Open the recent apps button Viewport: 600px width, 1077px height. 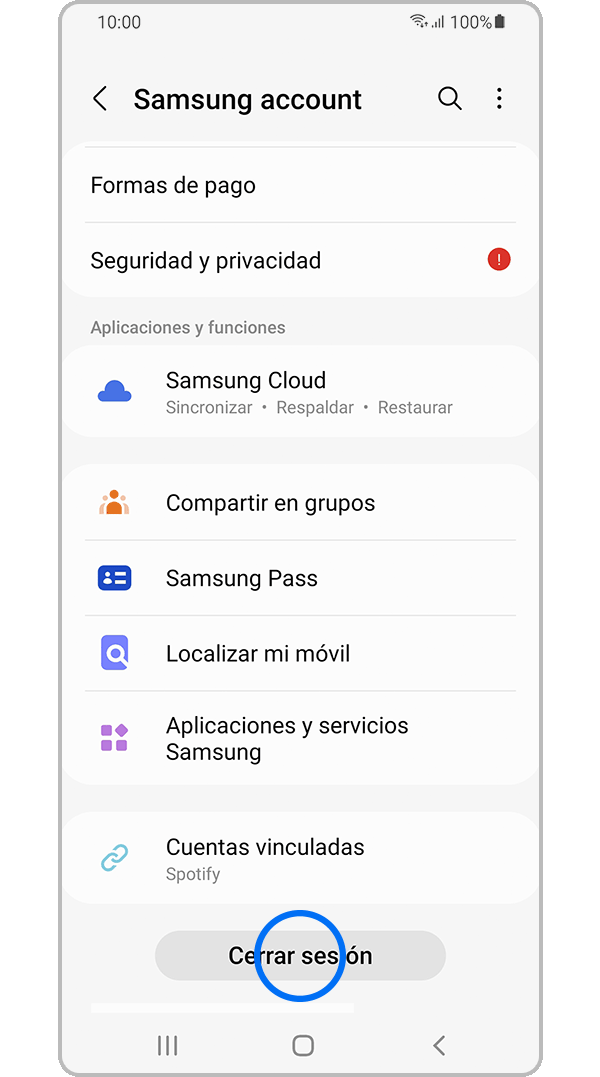[x=168, y=1045]
